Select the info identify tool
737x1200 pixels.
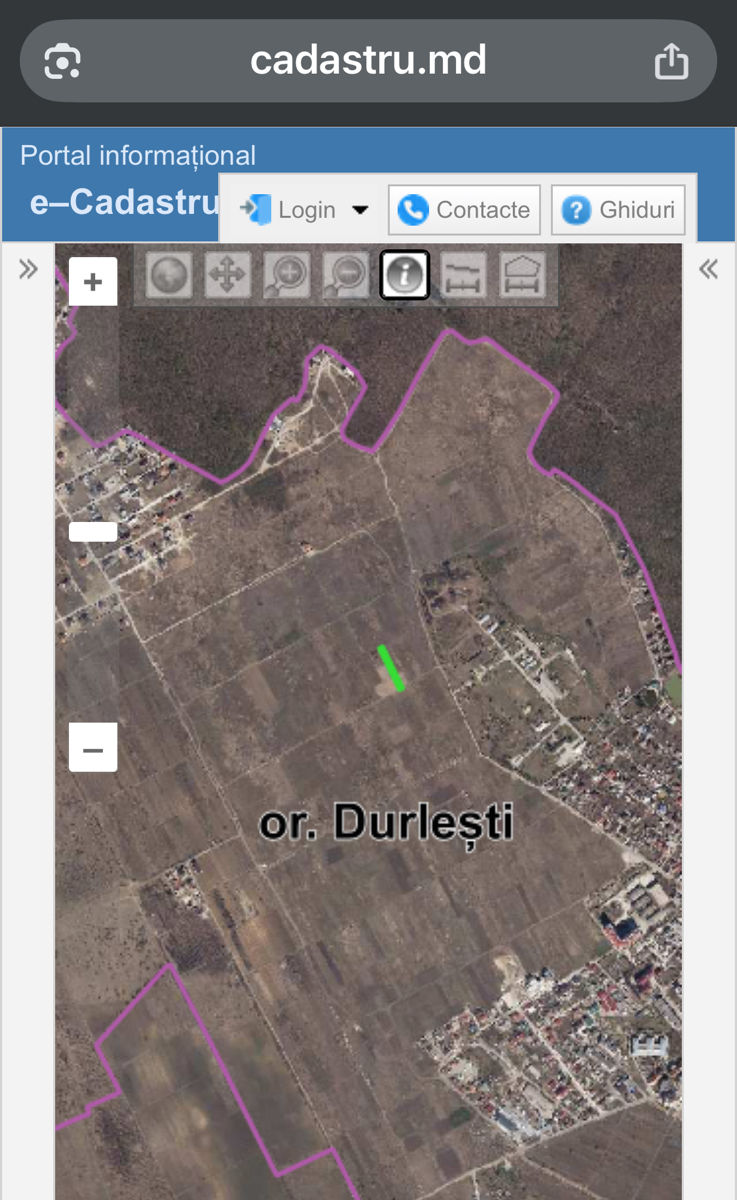[405, 275]
